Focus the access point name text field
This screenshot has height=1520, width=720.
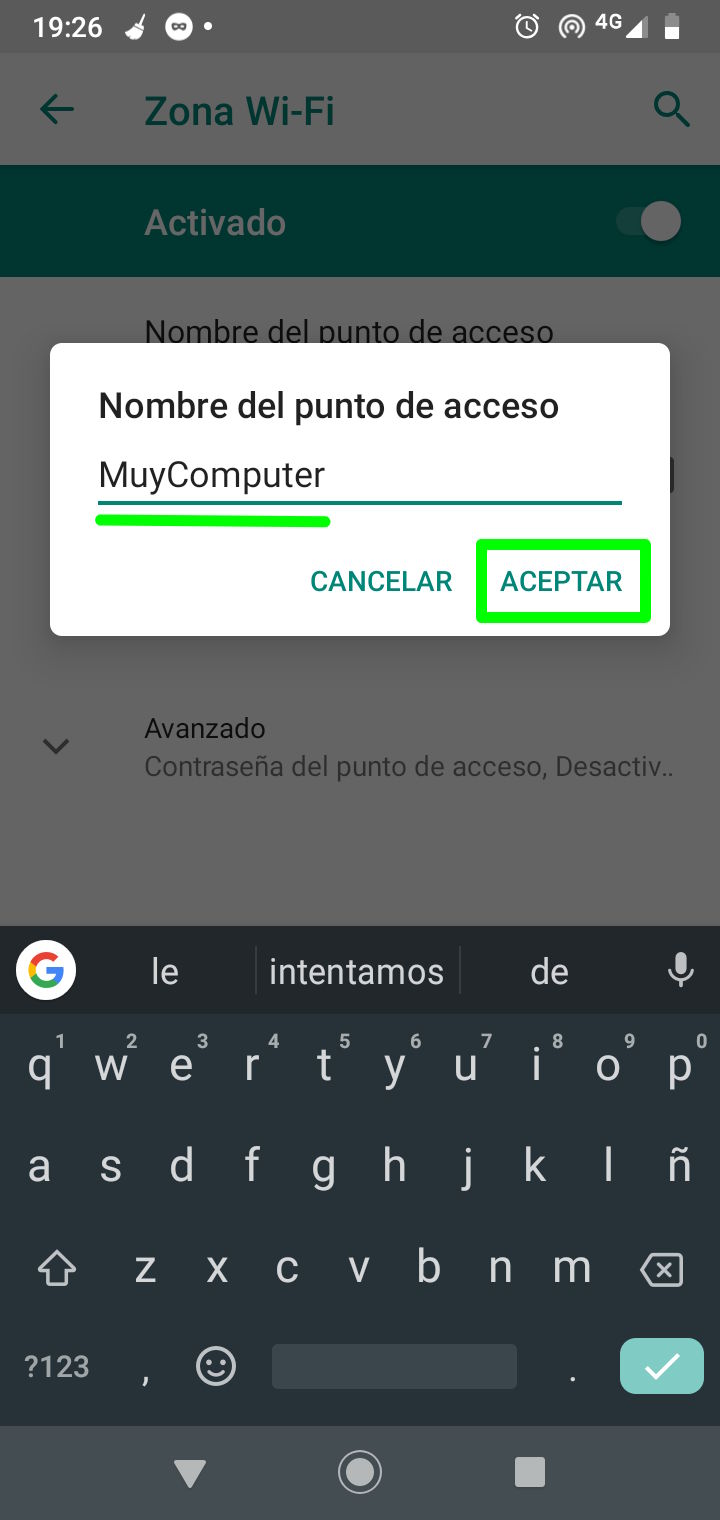[x=360, y=475]
